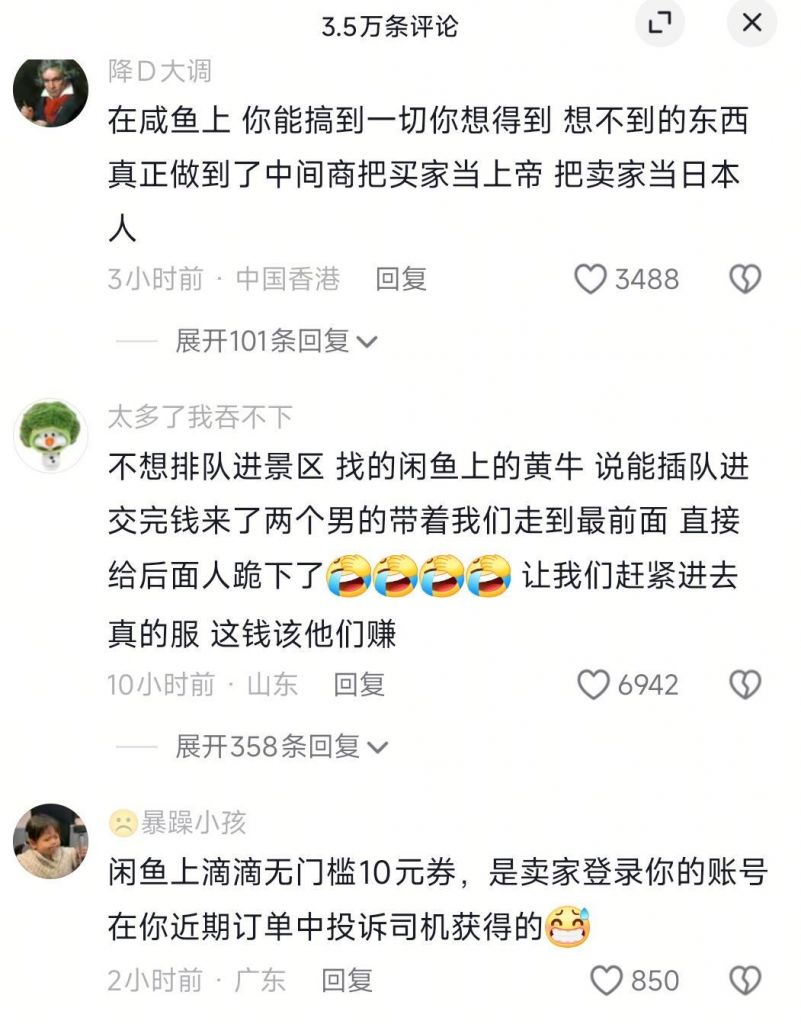Open 暴躁小孩's profile avatar
Viewport: 801px width, 1024px height.
50,841
